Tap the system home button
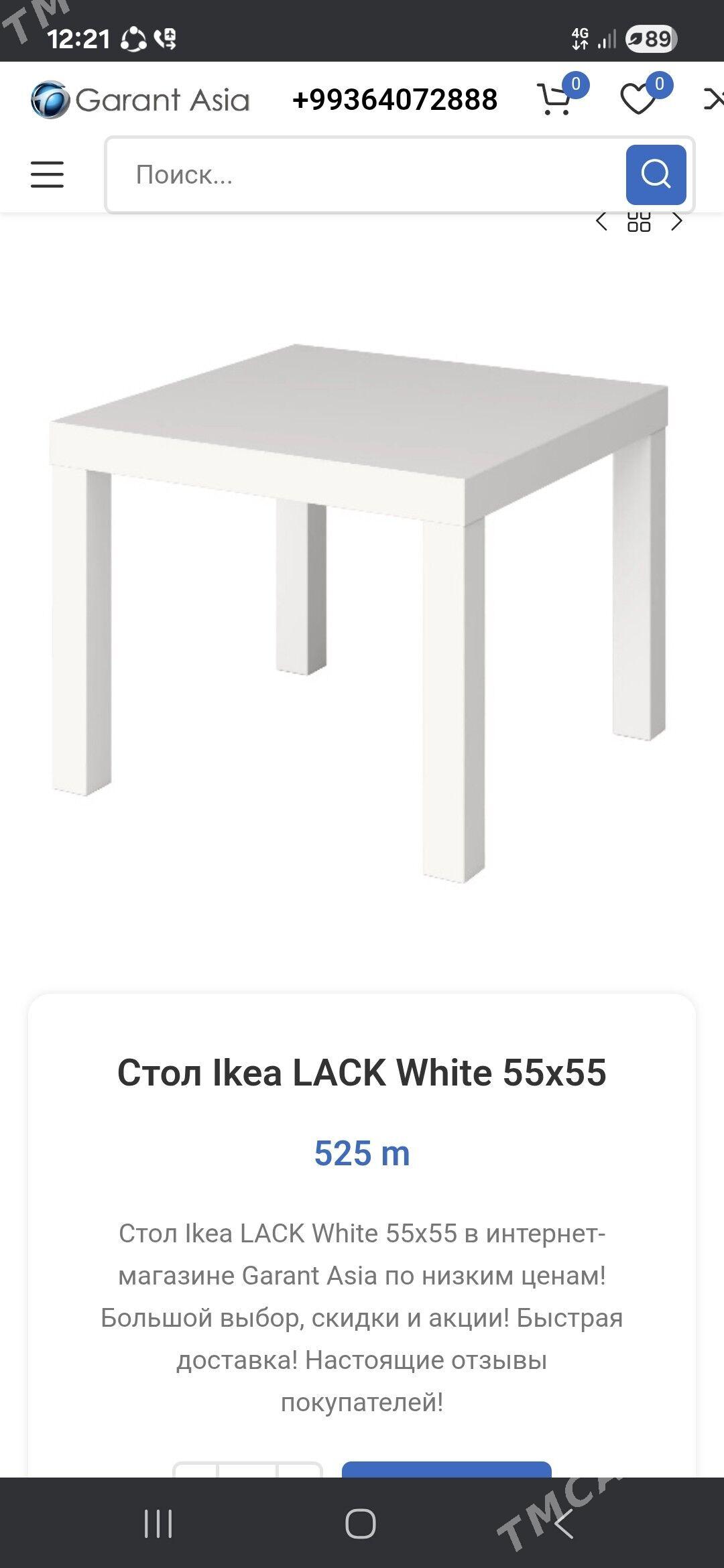 tap(361, 1524)
